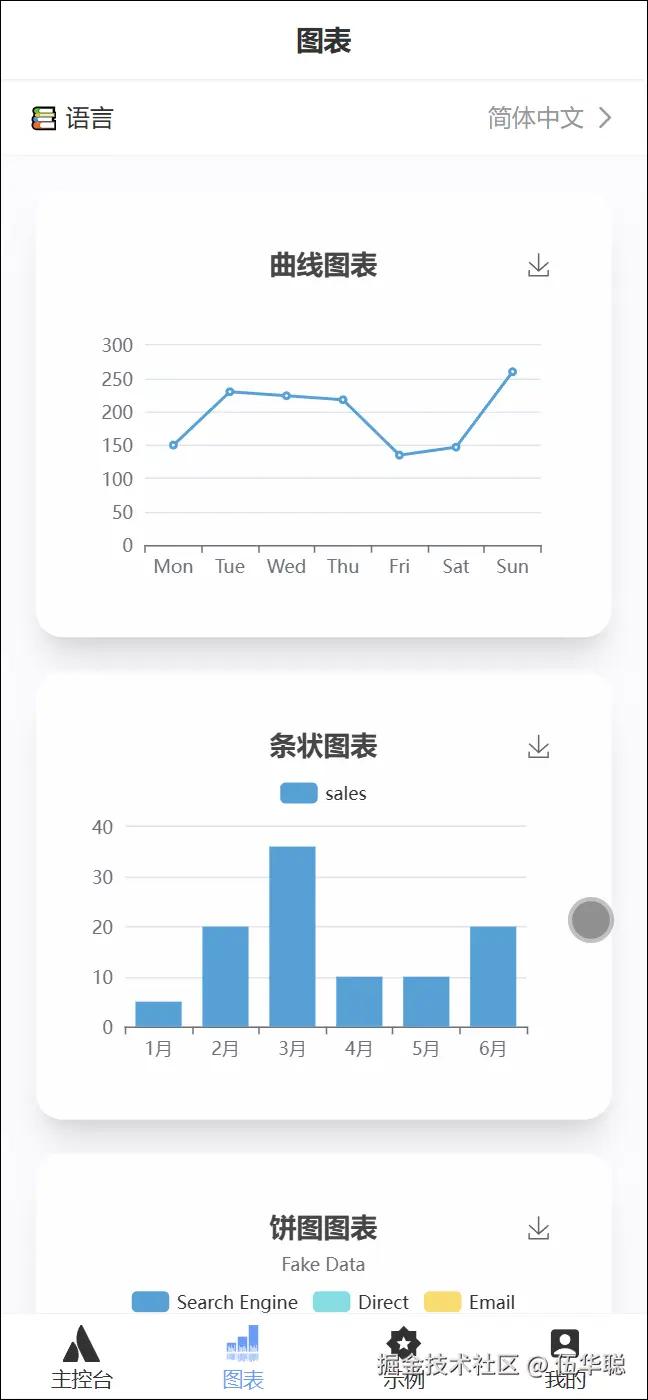Go to the 示例 tab

pos(404,1358)
